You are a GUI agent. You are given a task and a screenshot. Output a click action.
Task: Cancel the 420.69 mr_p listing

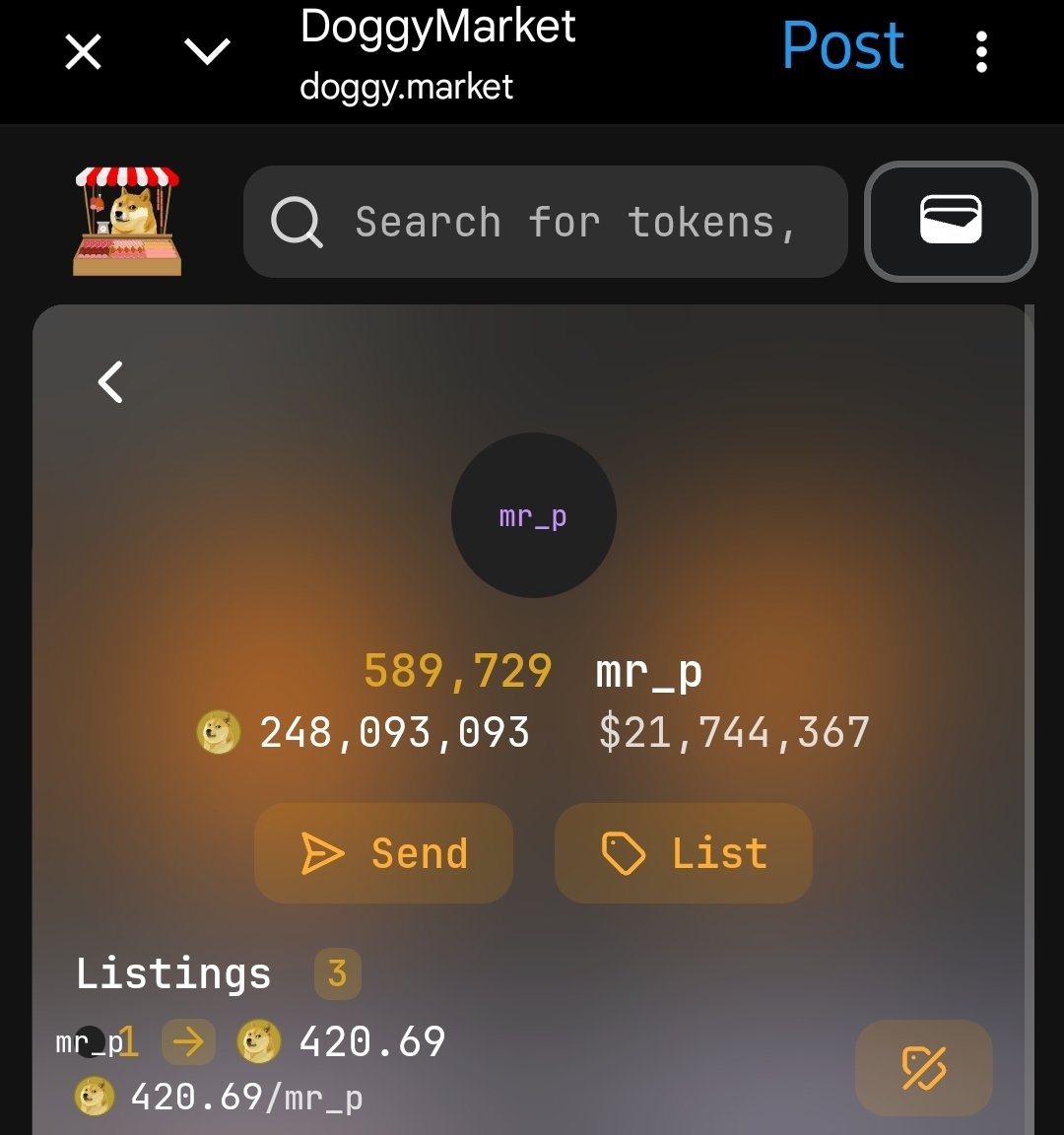(x=923, y=1068)
